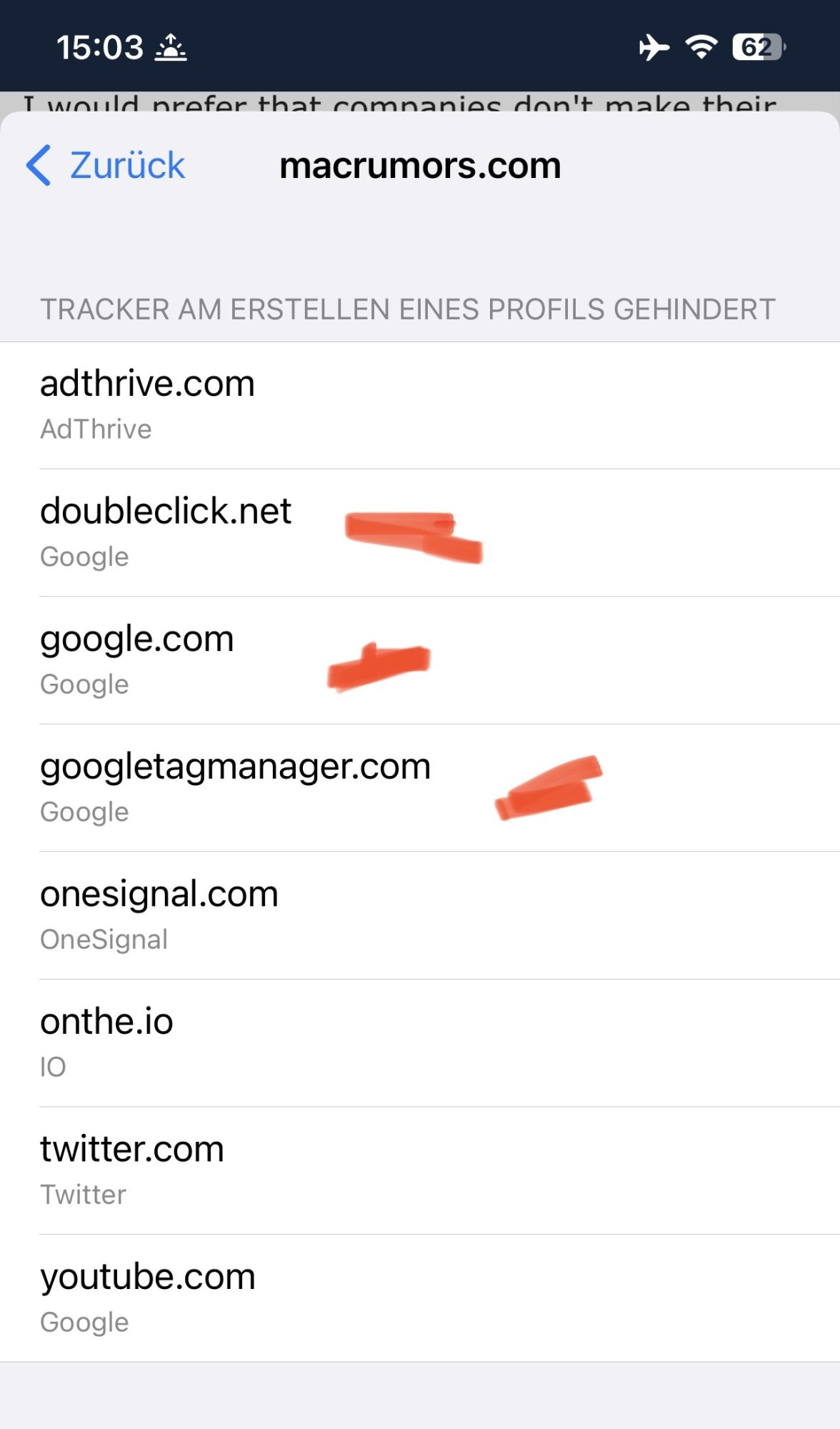Go back with the Zurück button
This screenshot has width=840, height=1429.
click(106, 166)
